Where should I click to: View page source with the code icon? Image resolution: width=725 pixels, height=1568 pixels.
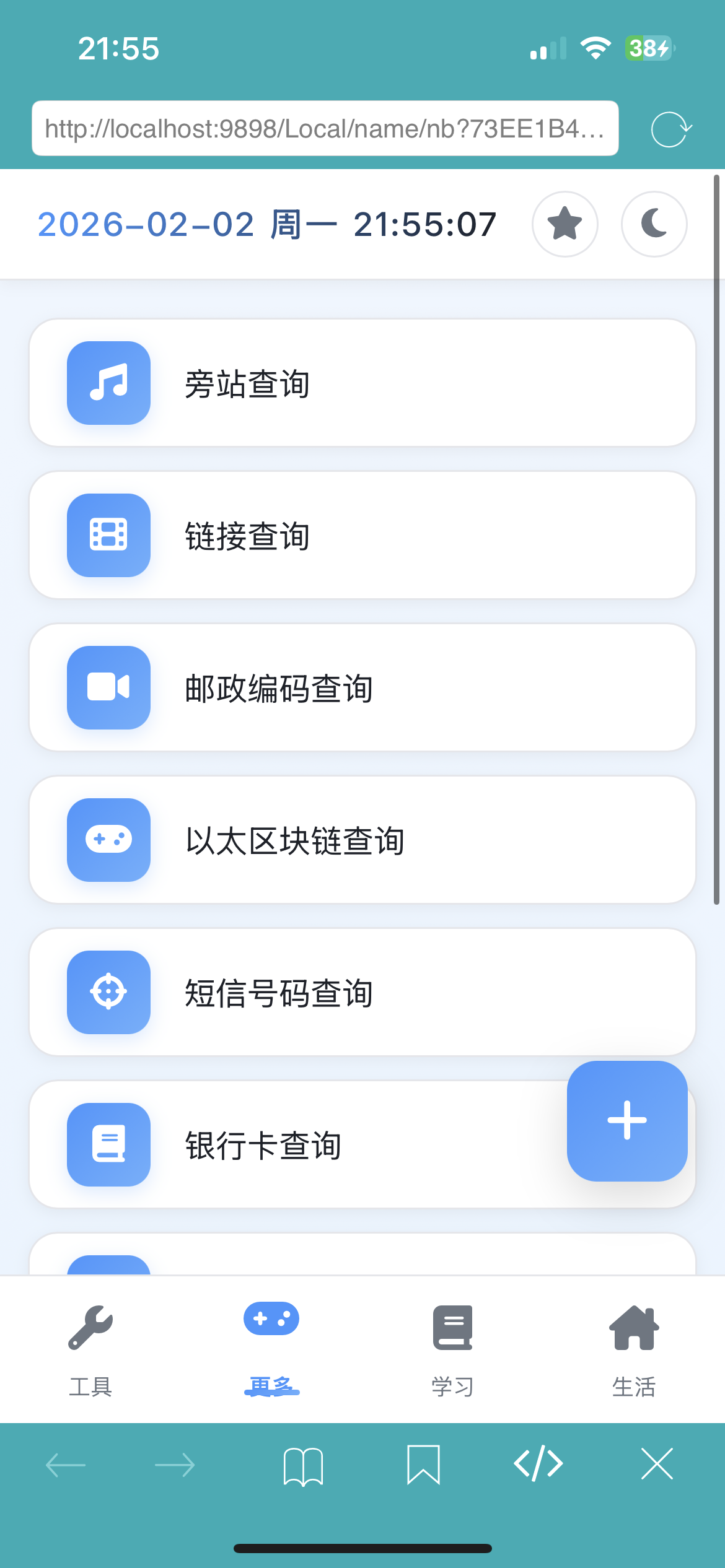[538, 1464]
